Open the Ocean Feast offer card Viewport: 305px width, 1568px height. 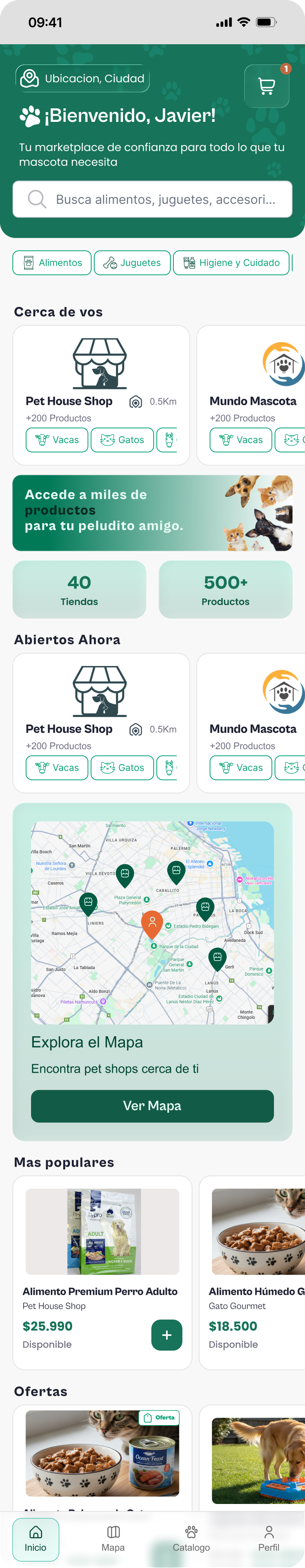[x=102, y=1455]
